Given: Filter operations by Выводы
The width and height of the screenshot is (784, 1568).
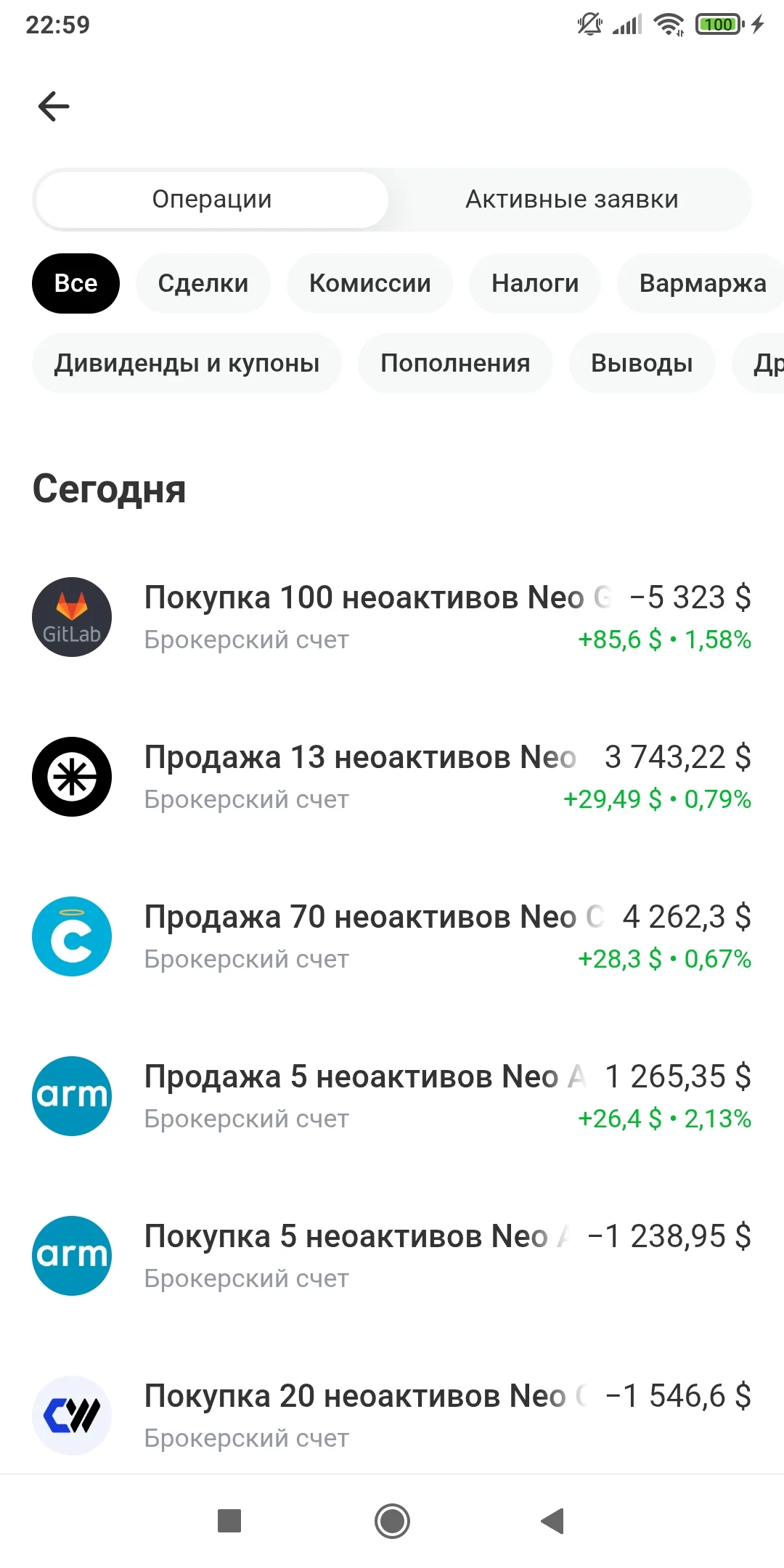Looking at the screenshot, I should coord(642,363).
